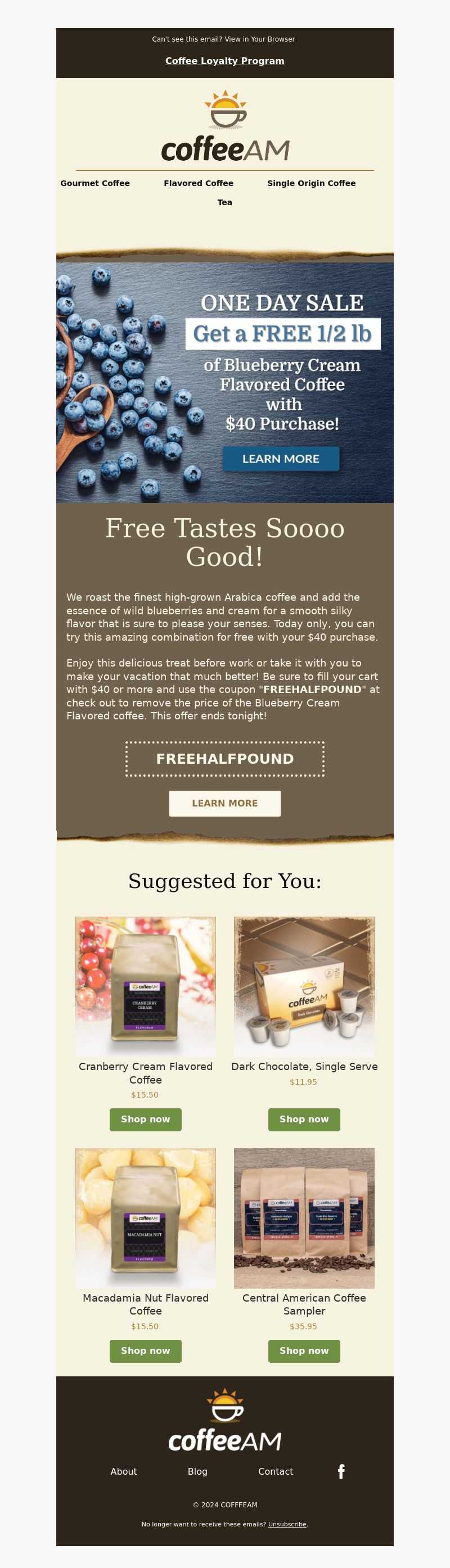Visit the Tea category
This screenshot has width=450, height=1568.
[224, 203]
